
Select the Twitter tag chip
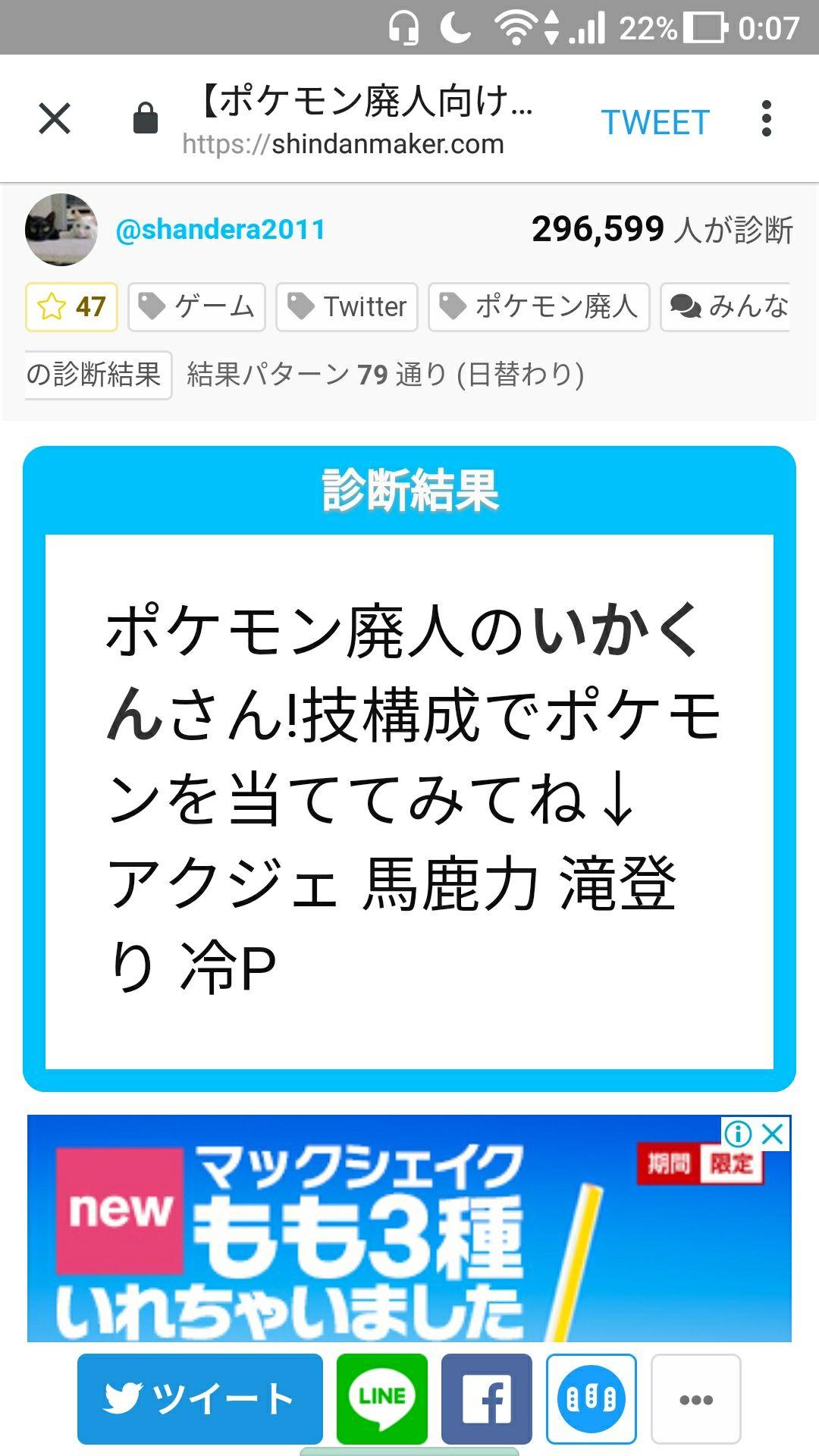pos(347,307)
